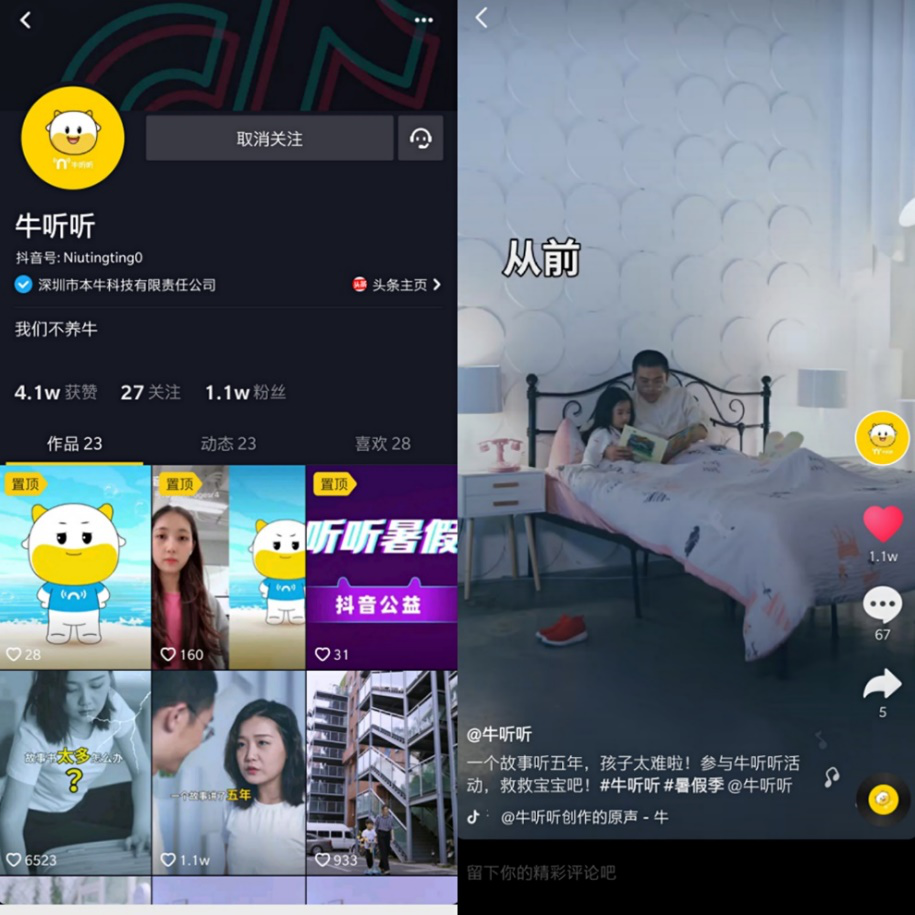Viewport: 915px width, 915px height.
Task: Switch to the 动态 23 tab
Action: (x=228, y=444)
